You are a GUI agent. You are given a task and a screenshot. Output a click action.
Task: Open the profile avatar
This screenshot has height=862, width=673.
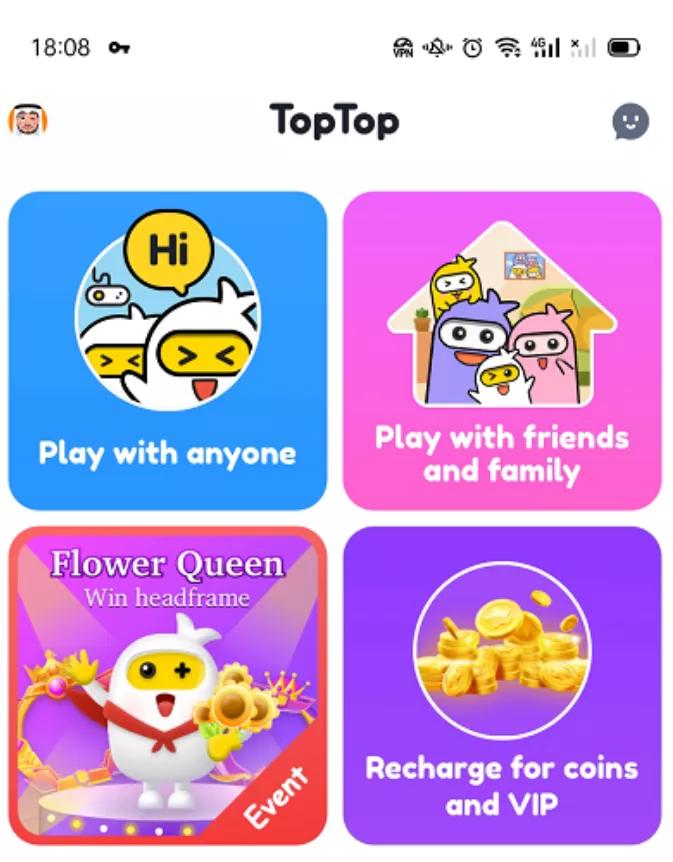tap(28, 121)
